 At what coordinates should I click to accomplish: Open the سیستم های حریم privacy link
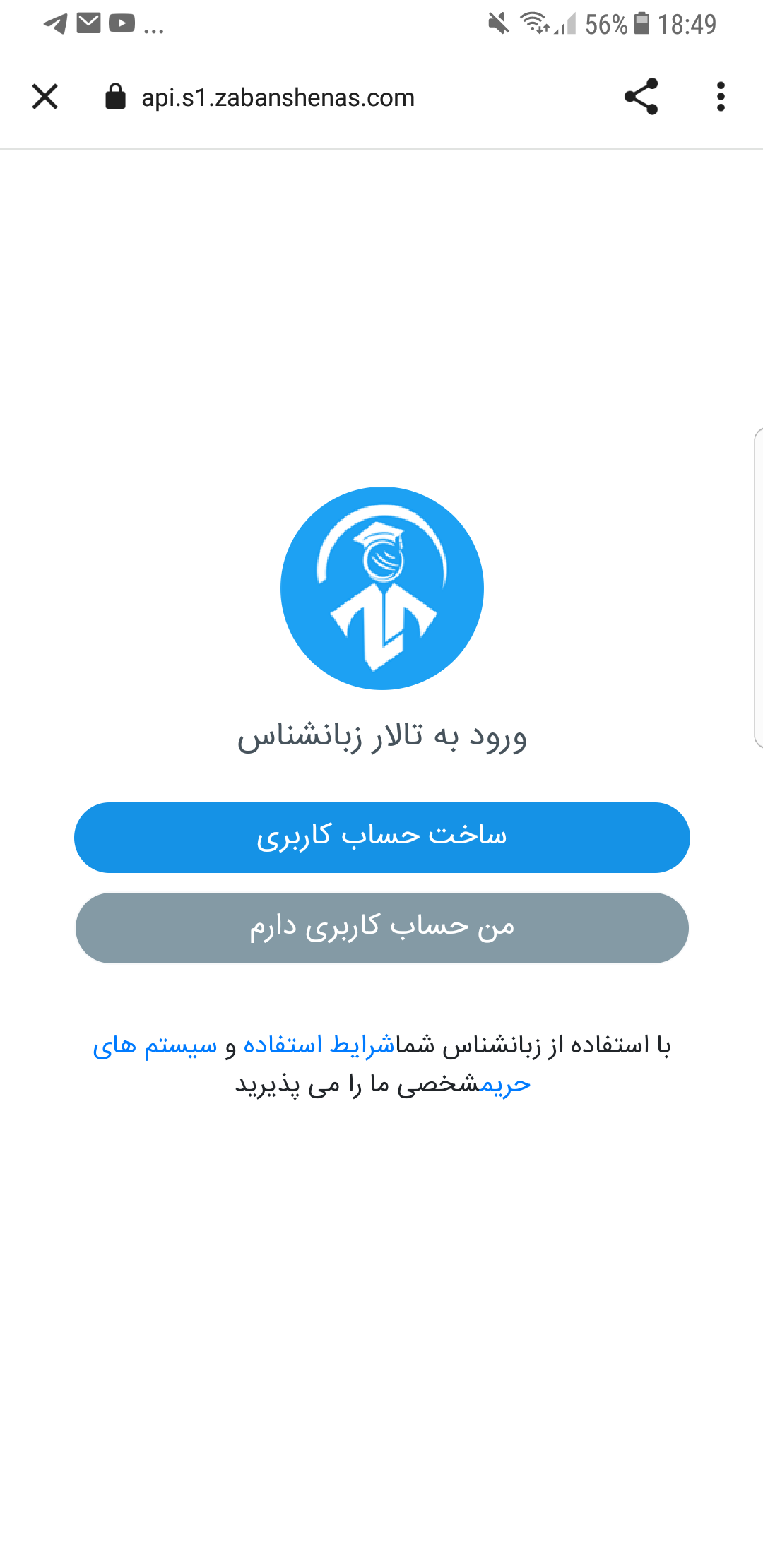pyautogui.click(x=155, y=1045)
